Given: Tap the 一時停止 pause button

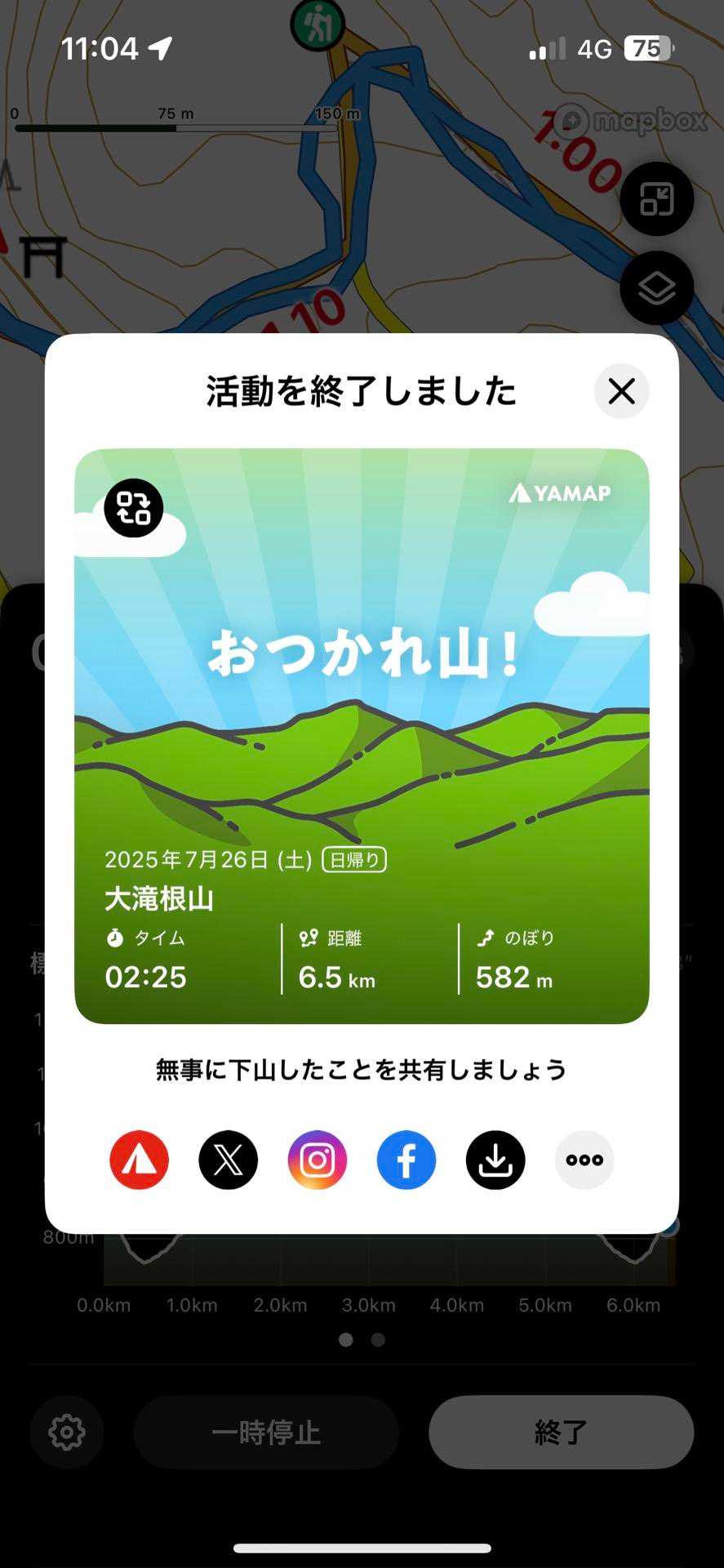Looking at the screenshot, I should point(266,1432).
